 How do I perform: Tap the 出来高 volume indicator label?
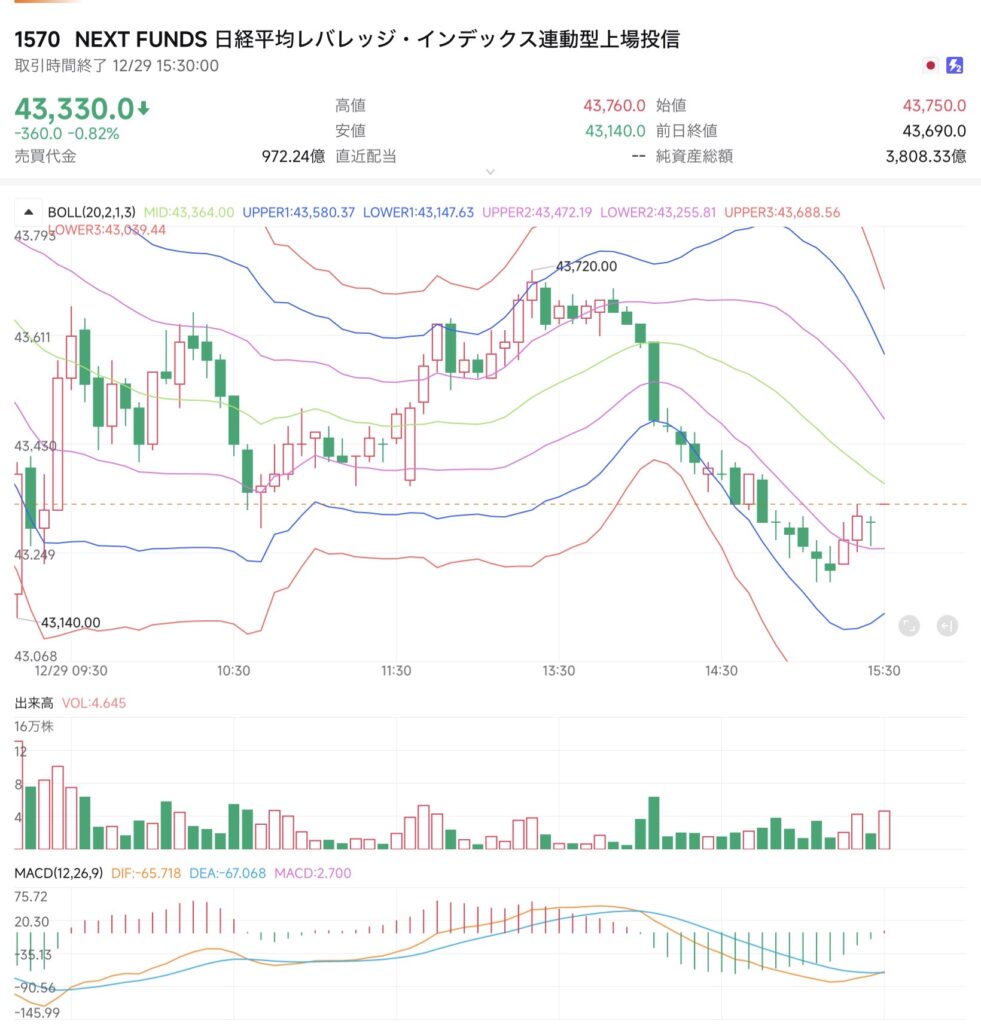[x=33, y=703]
